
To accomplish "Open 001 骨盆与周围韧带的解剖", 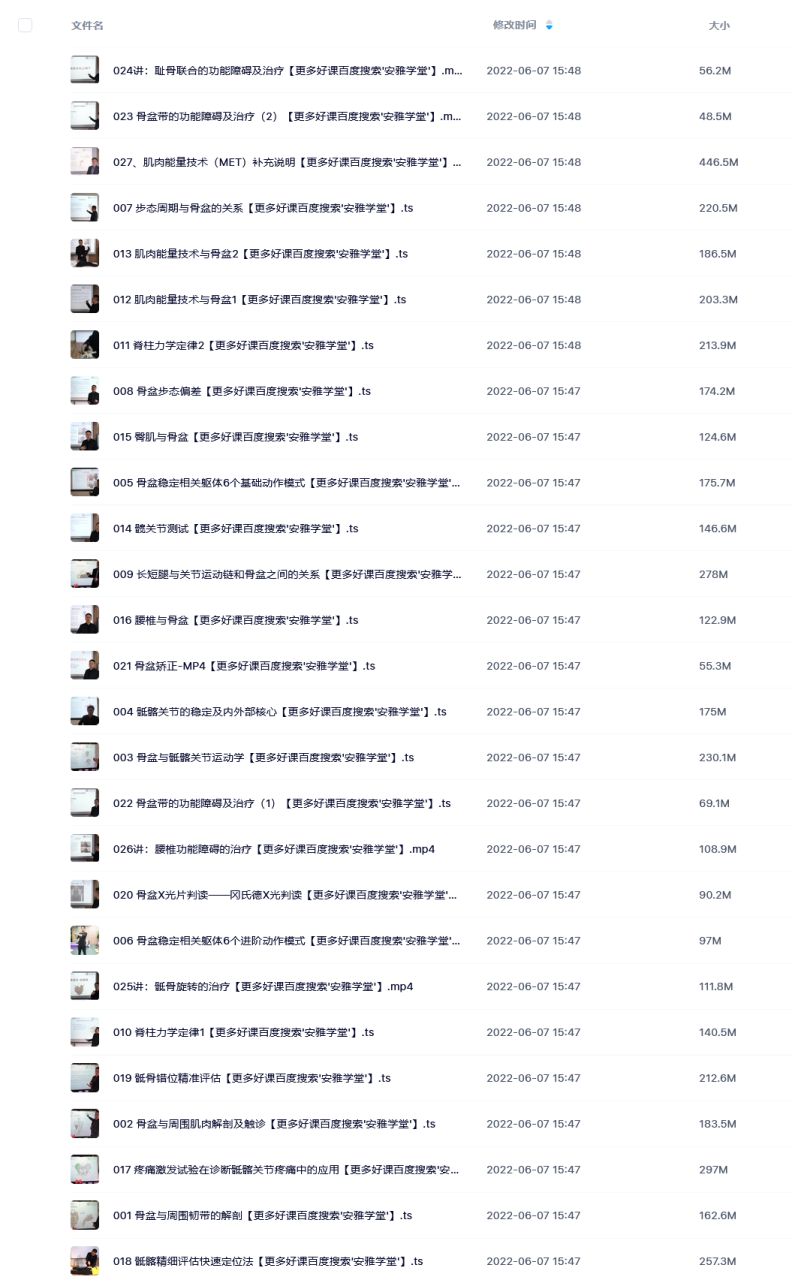I will tap(262, 1216).
